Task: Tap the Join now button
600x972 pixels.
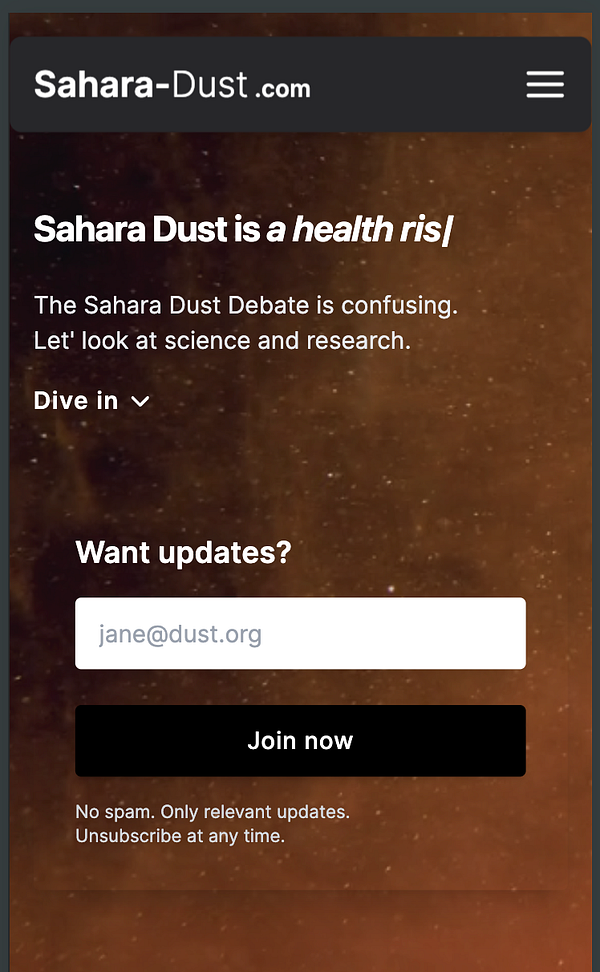Action: pos(300,741)
